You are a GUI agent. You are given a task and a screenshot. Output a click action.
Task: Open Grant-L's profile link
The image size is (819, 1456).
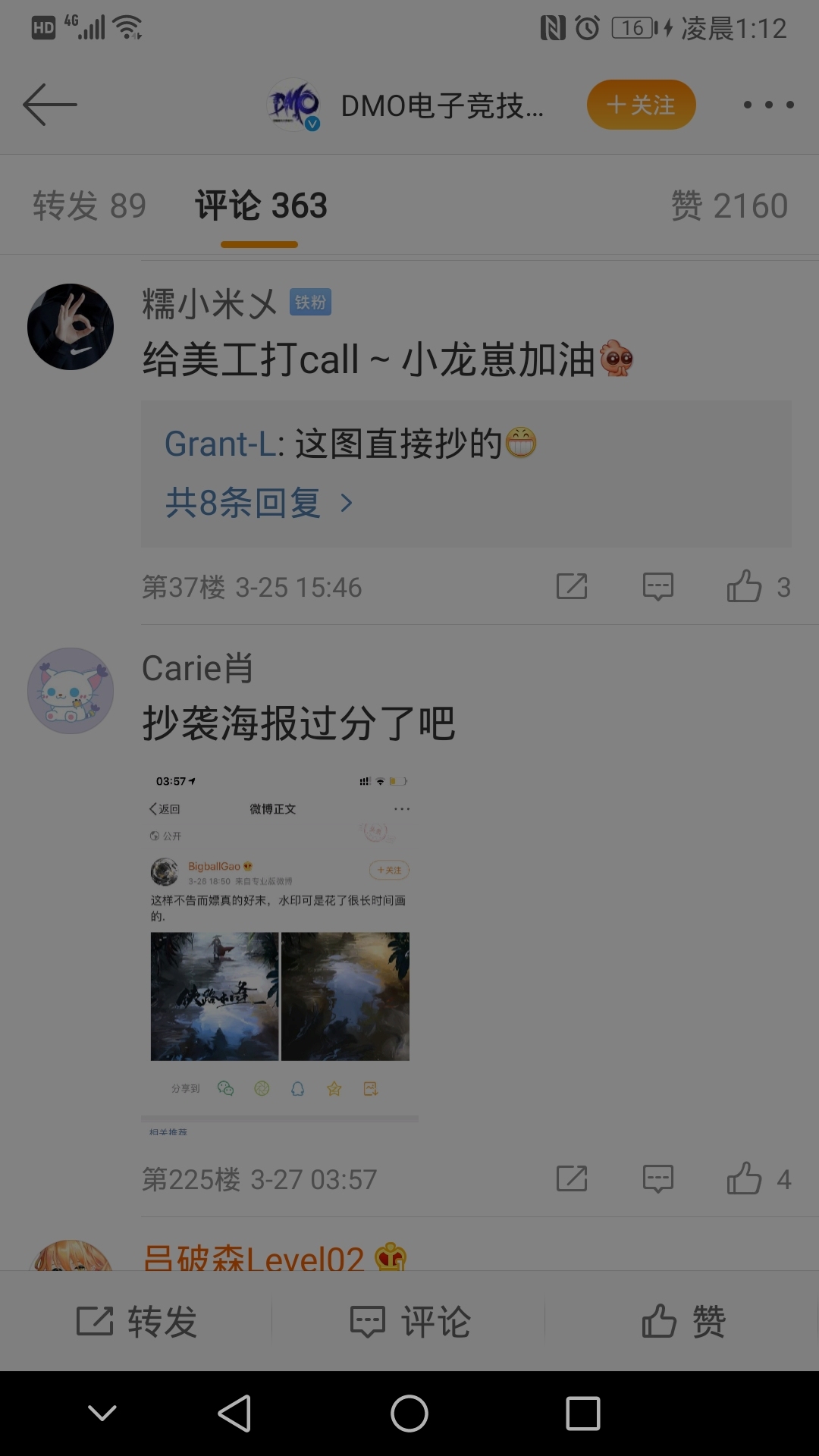point(220,444)
